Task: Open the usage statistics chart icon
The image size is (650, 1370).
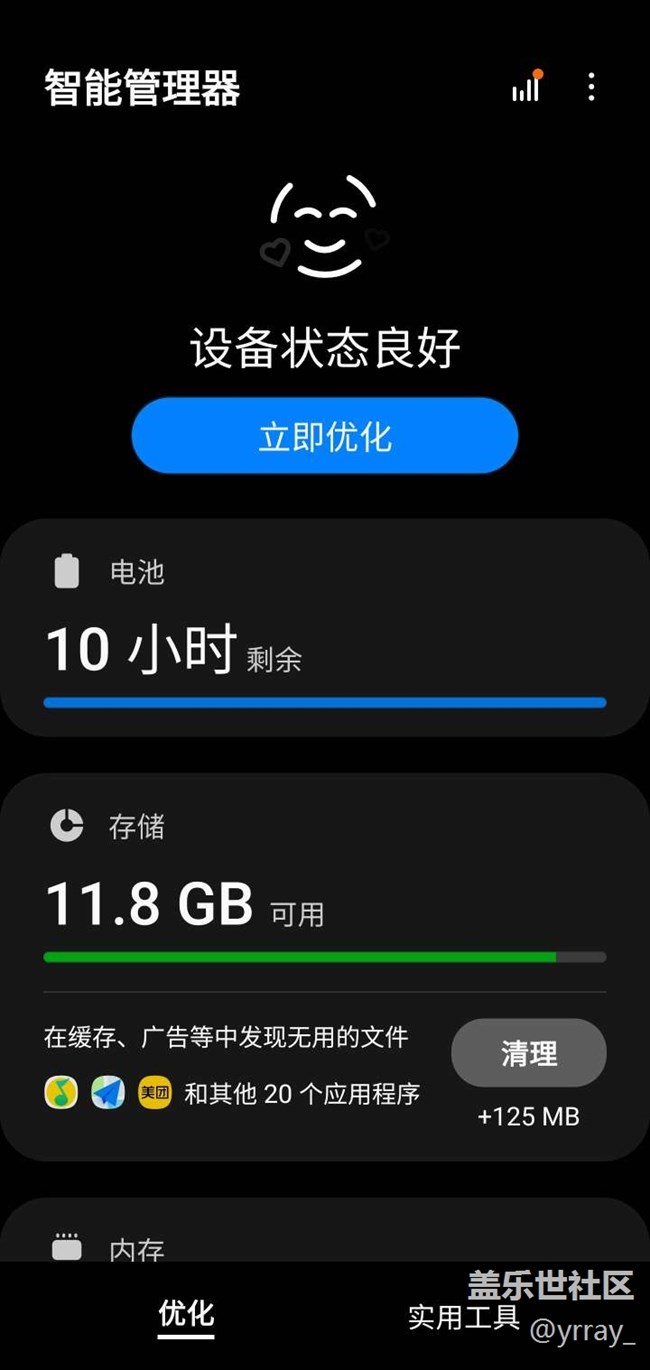Action: 526,88
